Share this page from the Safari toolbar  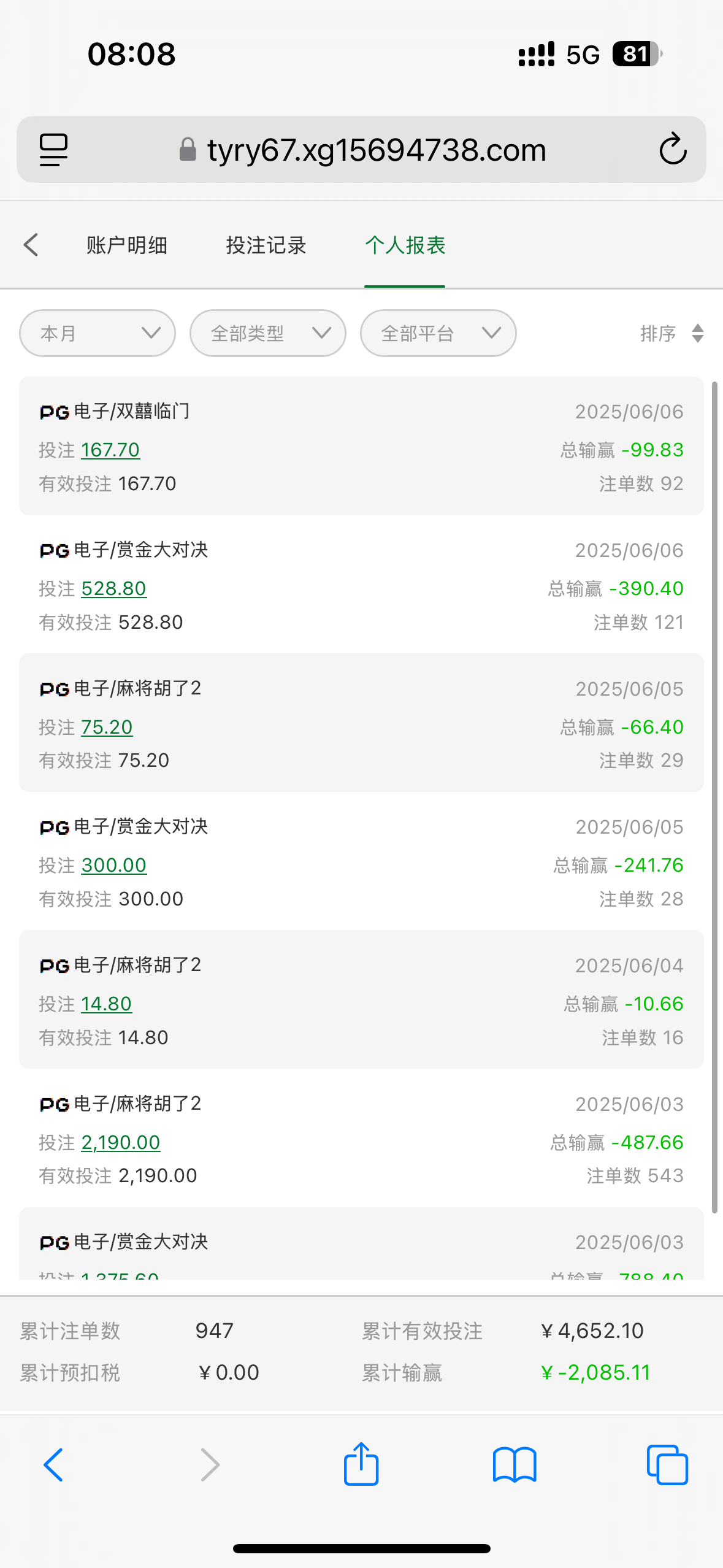(x=361, y=1464)
